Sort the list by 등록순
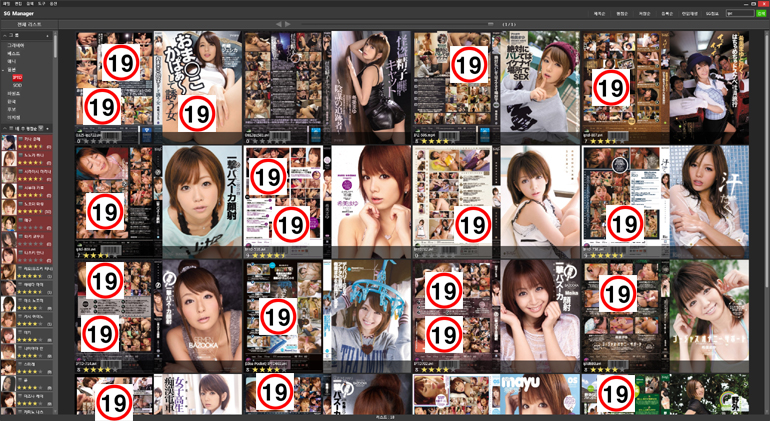This screenshot has width=770, height=421. pos(667,14)
